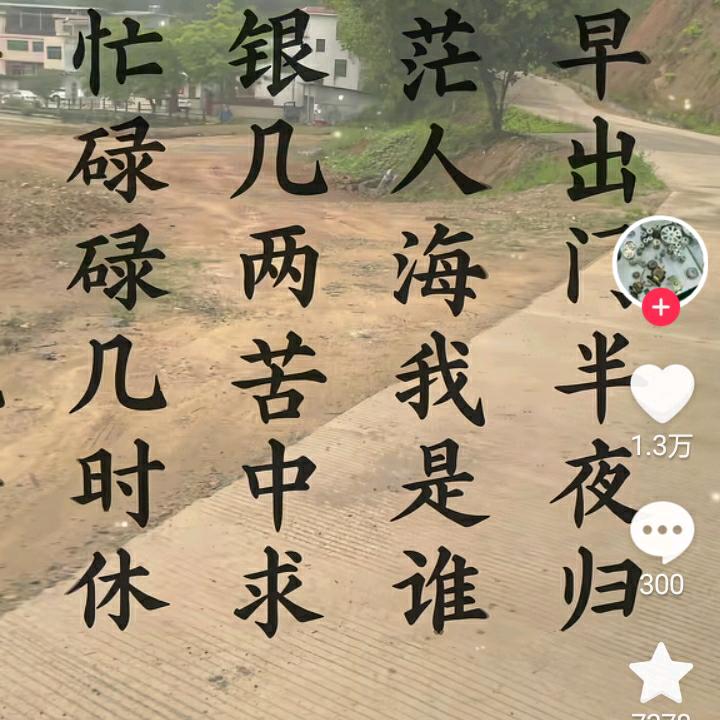This screenshot has height=720, width=720.
Task: Open the video creator's profile avatar
Action: click(x=660, y=260)
